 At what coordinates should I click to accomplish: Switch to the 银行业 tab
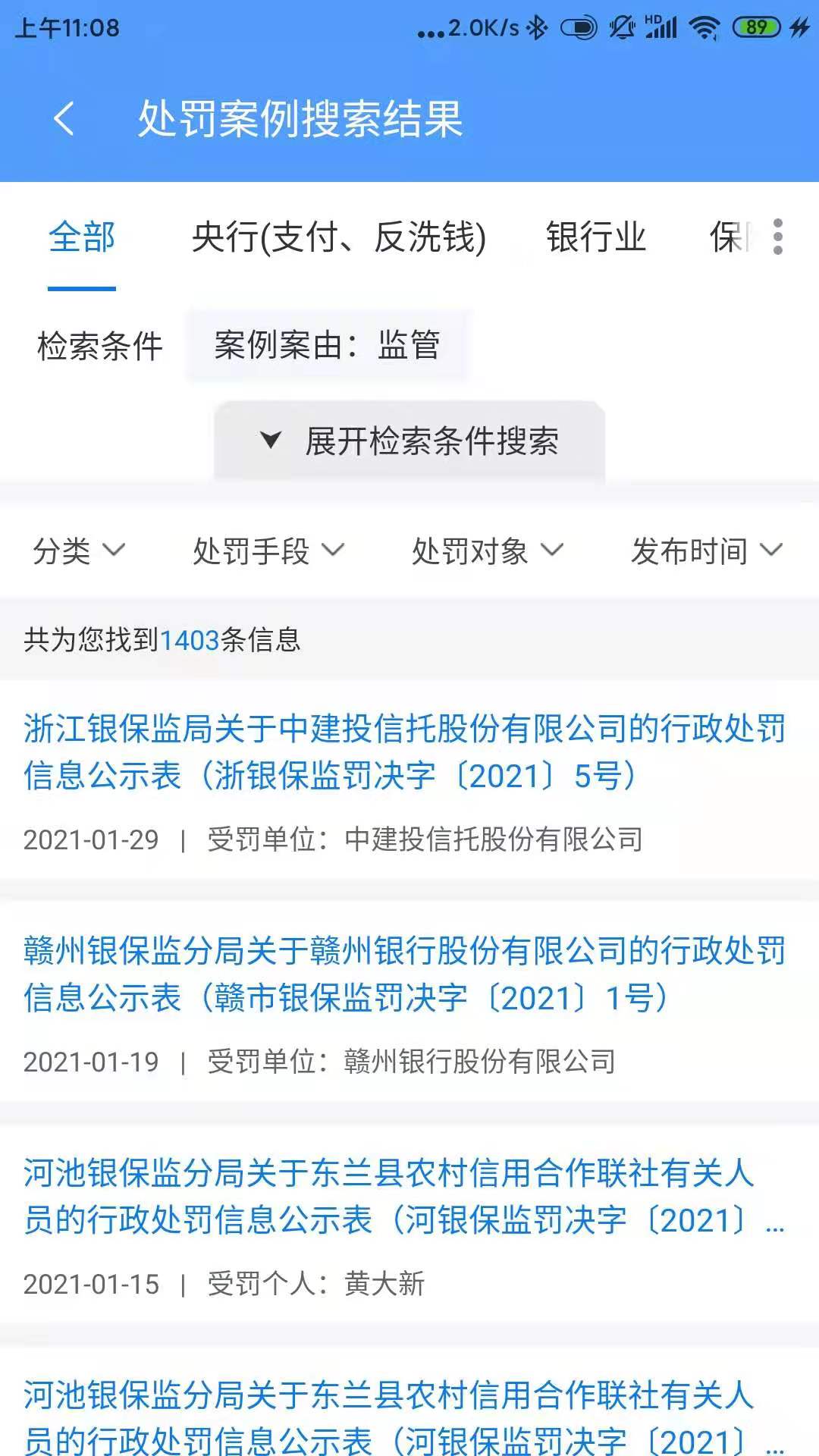(596, 237)
